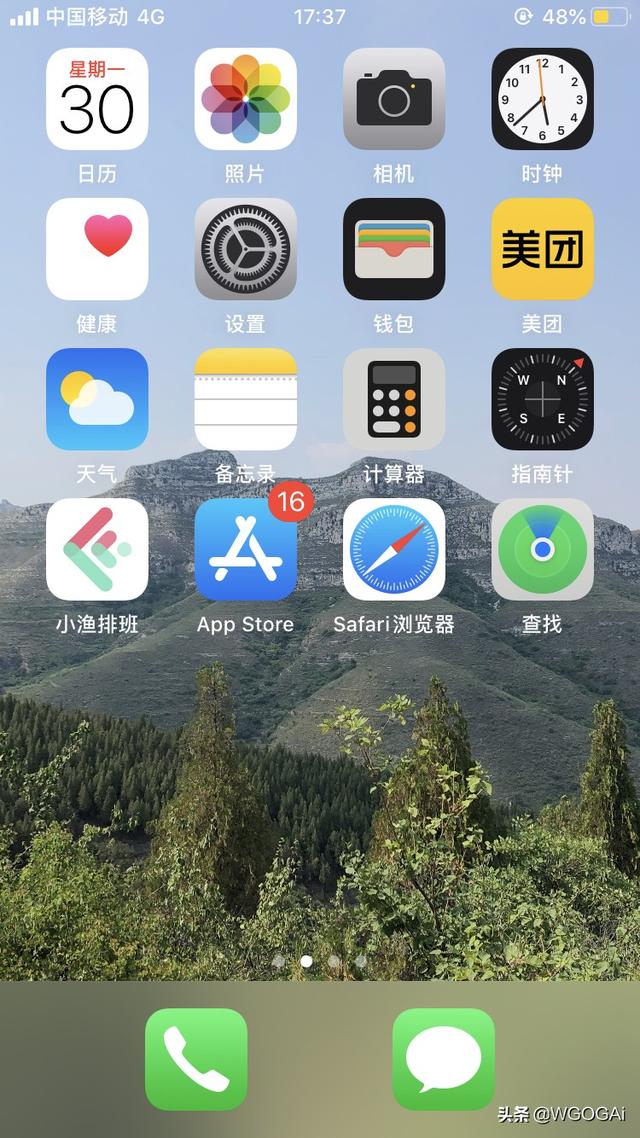This screenshot has height=1138, width=640.
Task: Open the 备忘录 notes app
Action: [x=245, y=399]
